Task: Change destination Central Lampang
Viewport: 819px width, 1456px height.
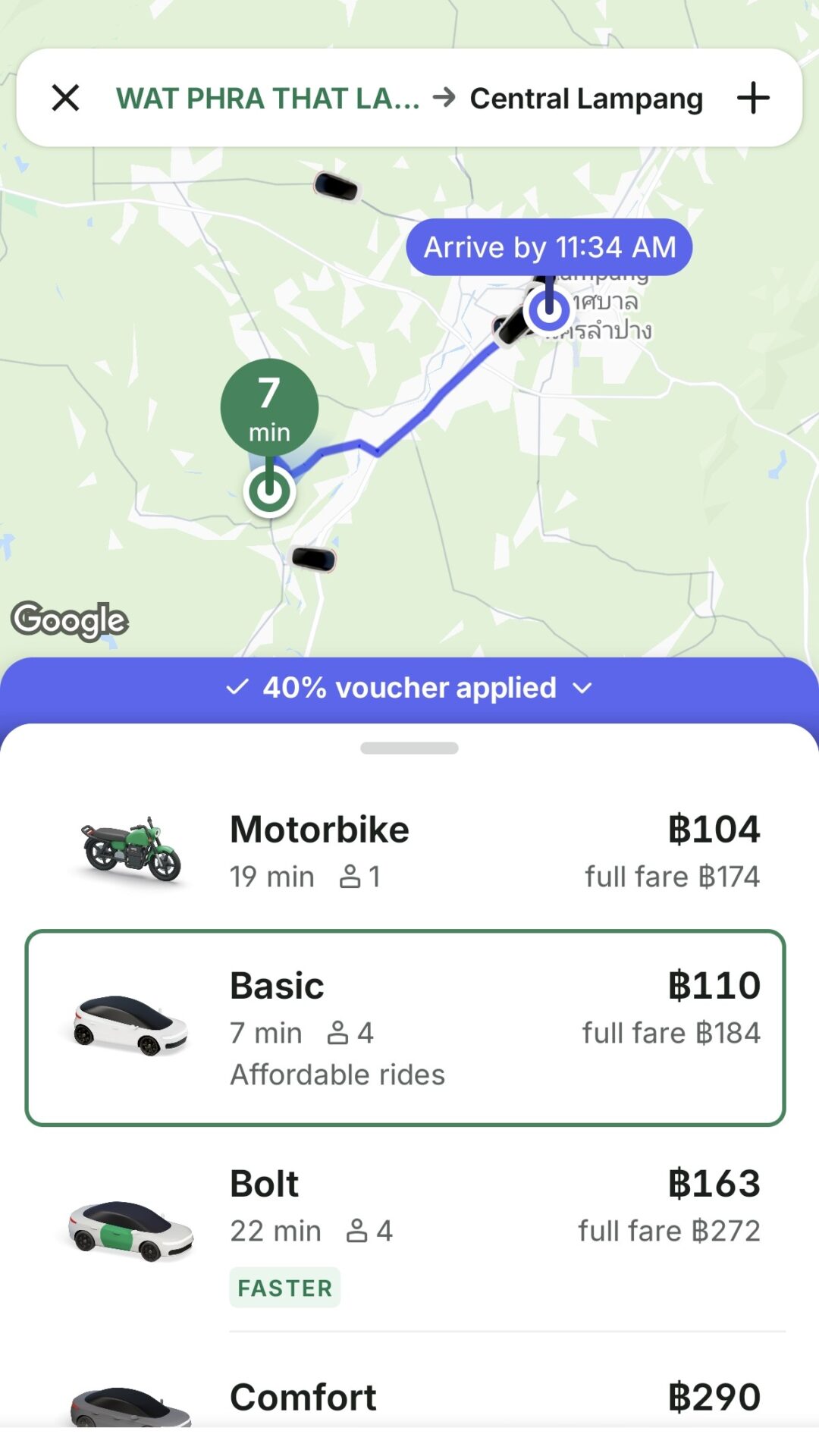Action: click(586, 99)
